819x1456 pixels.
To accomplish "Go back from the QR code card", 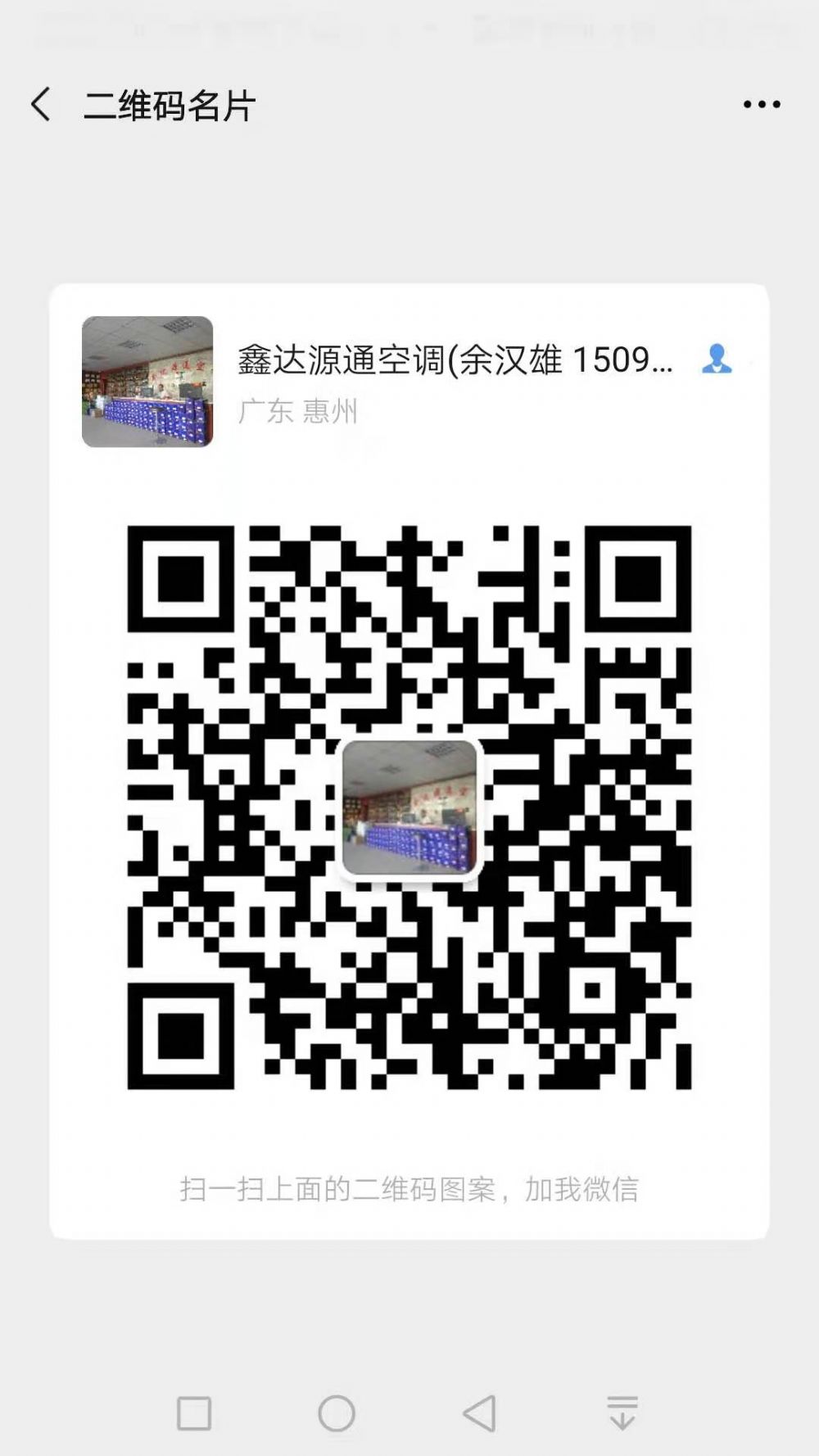I will [41, 105].
